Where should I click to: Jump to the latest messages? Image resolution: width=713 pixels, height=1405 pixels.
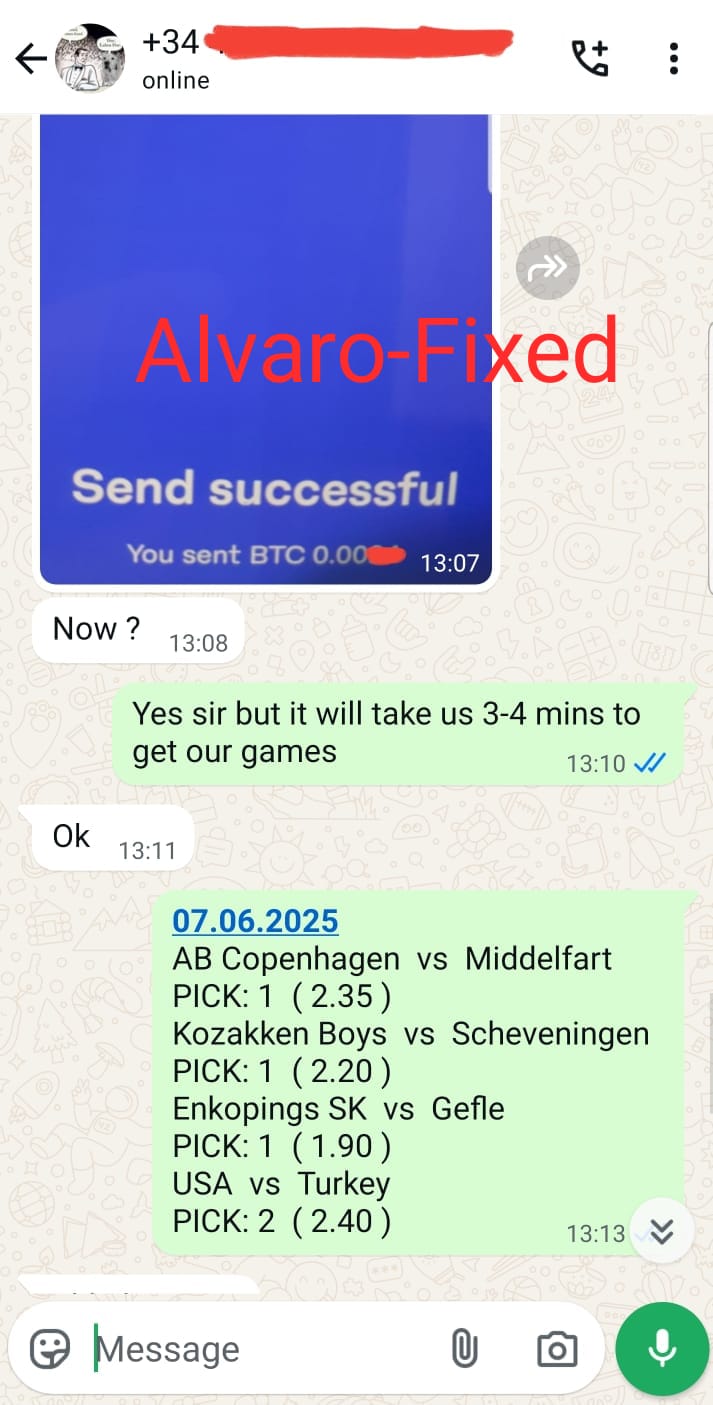pos(661,1232)
